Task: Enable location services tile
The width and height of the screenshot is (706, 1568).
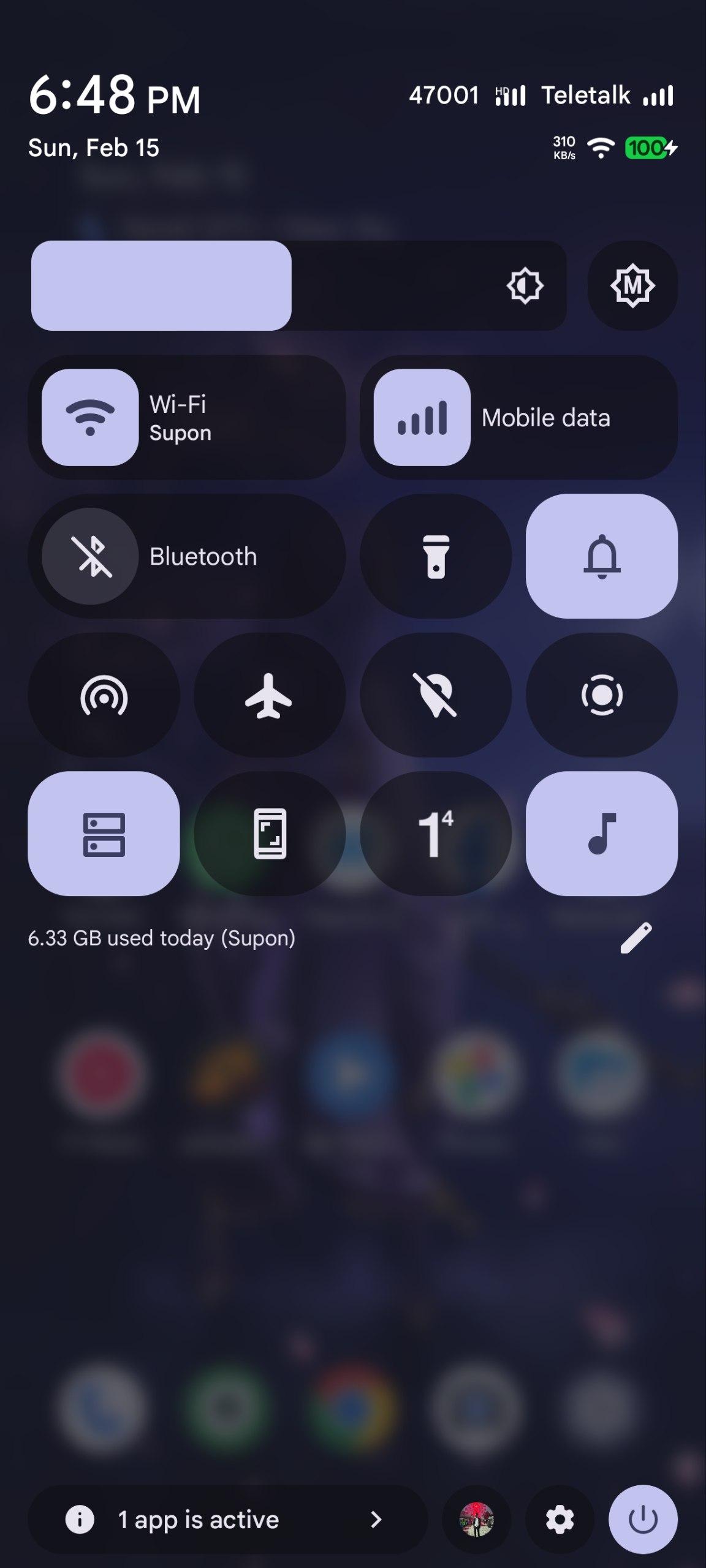Action: 436,695
